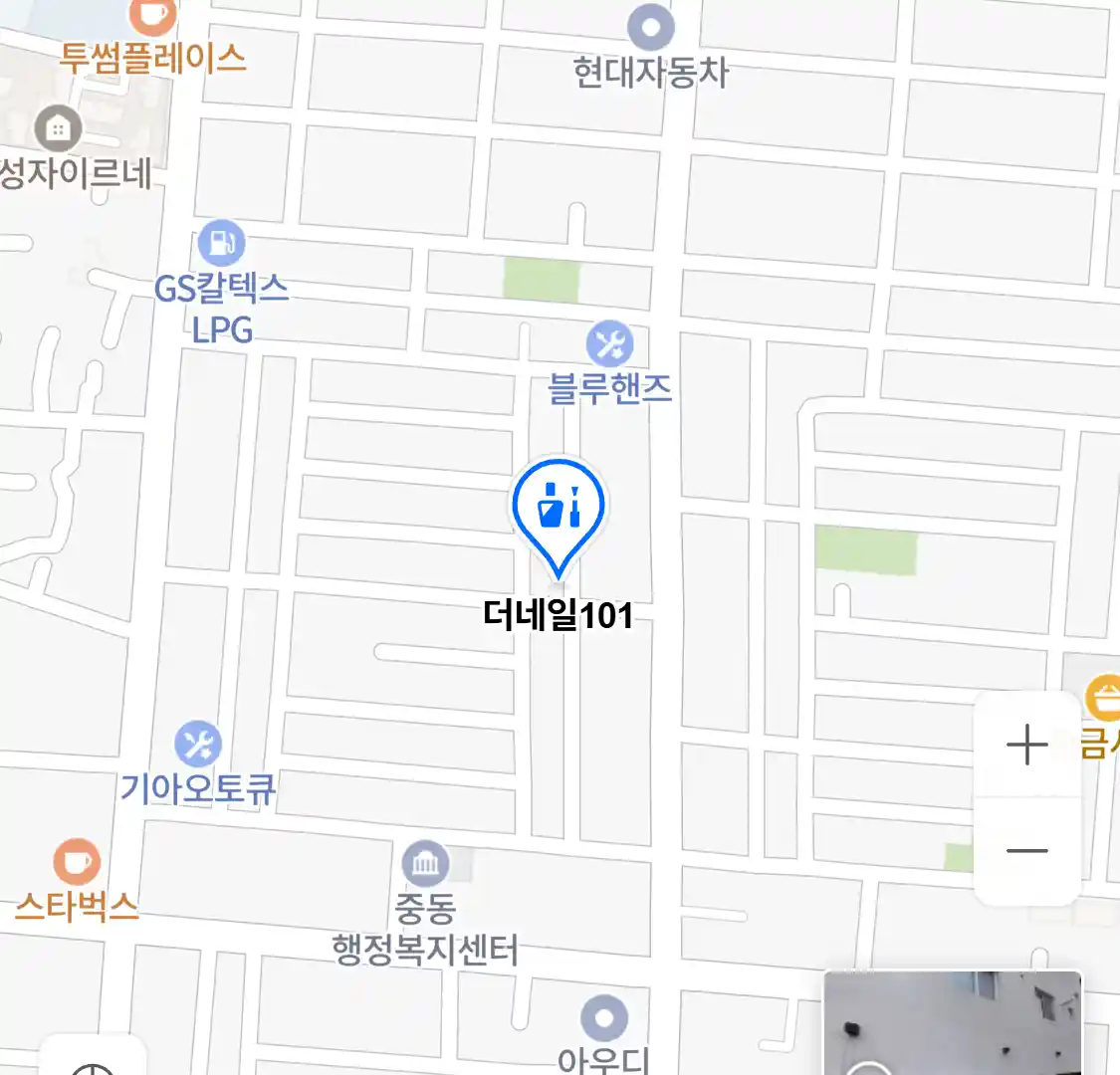Open the 블루핸즈 repair shop marker

click(x=609, y=344)
